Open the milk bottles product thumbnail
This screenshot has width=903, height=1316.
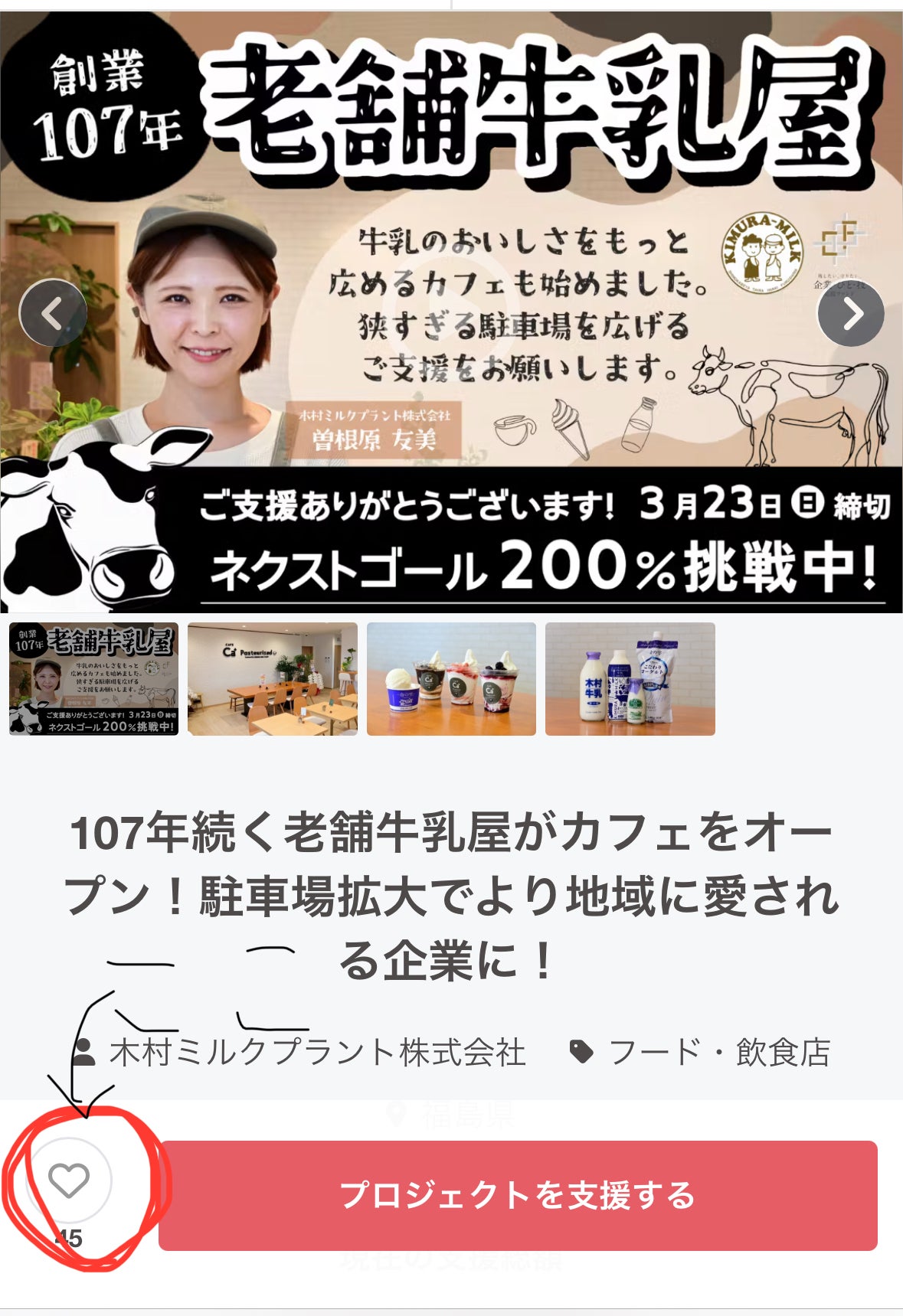[x=630, y=679]
